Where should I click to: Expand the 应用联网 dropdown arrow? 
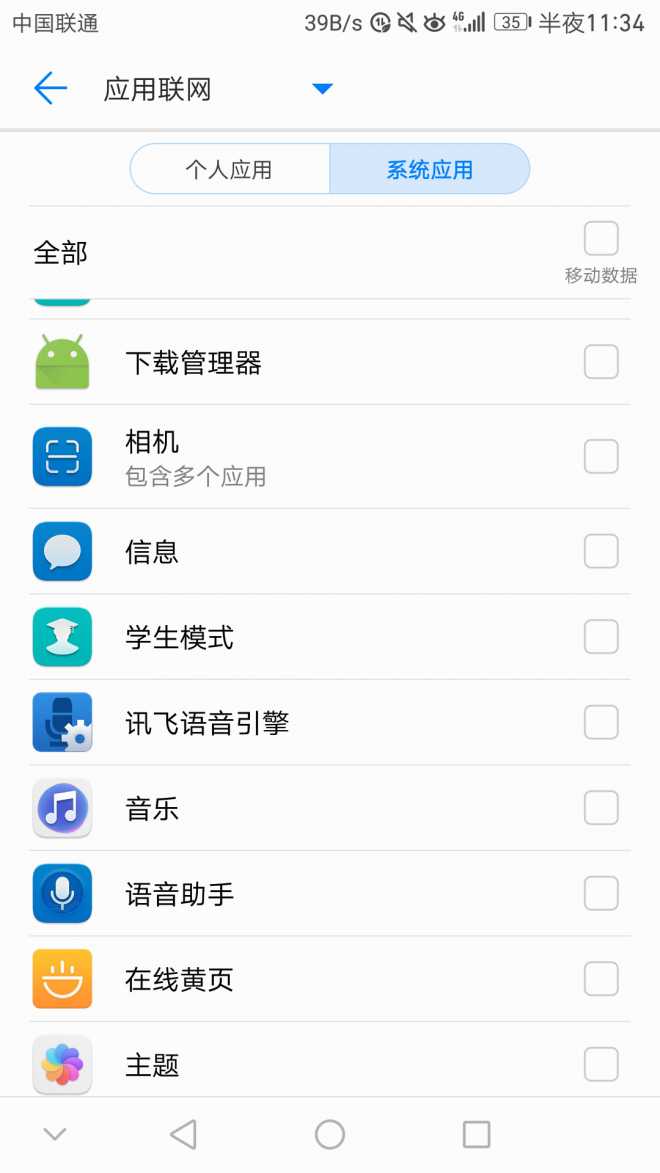click(x=321, y=89)
